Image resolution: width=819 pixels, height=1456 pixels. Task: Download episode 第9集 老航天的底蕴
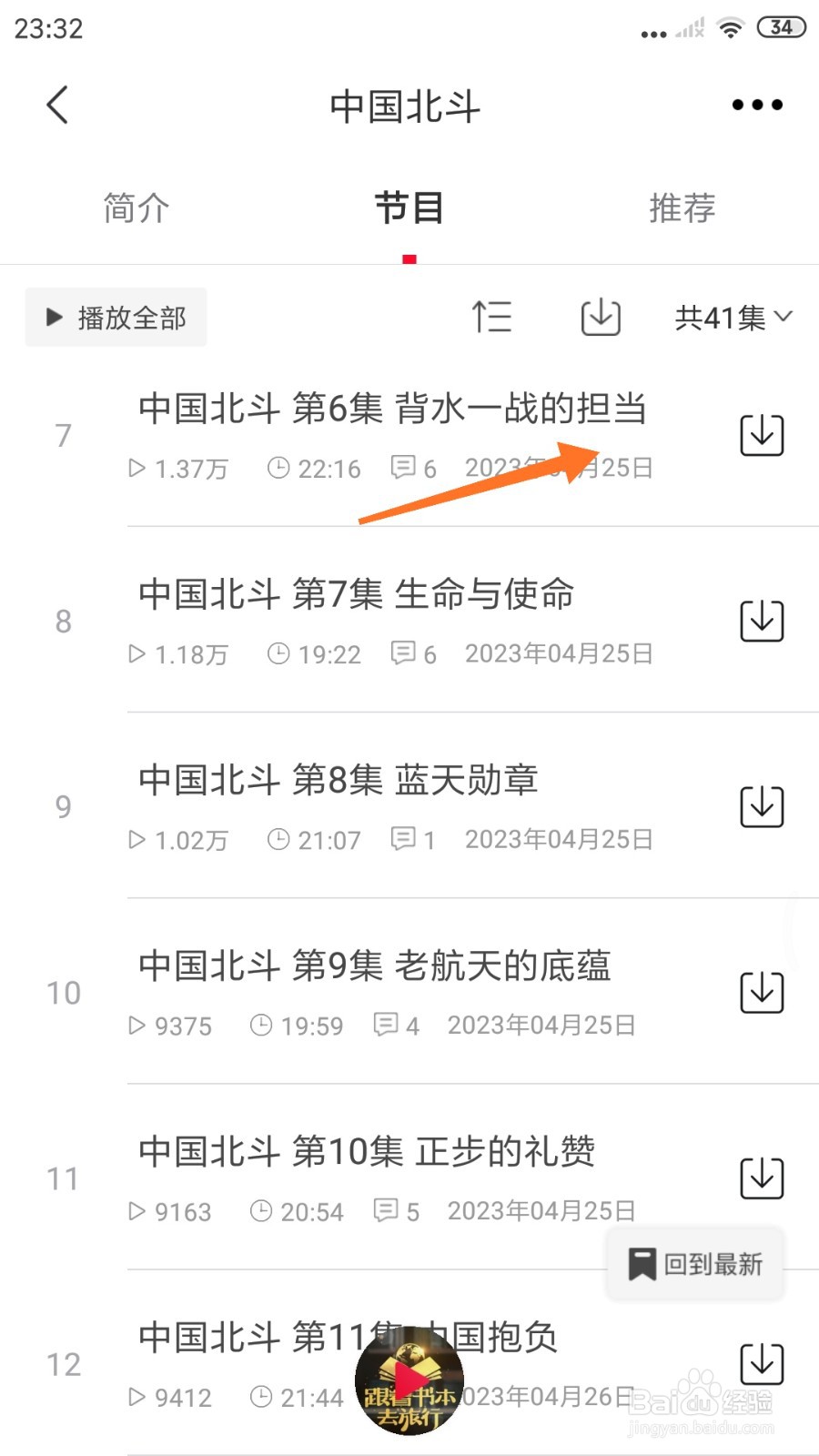click(x=761, y=991)
